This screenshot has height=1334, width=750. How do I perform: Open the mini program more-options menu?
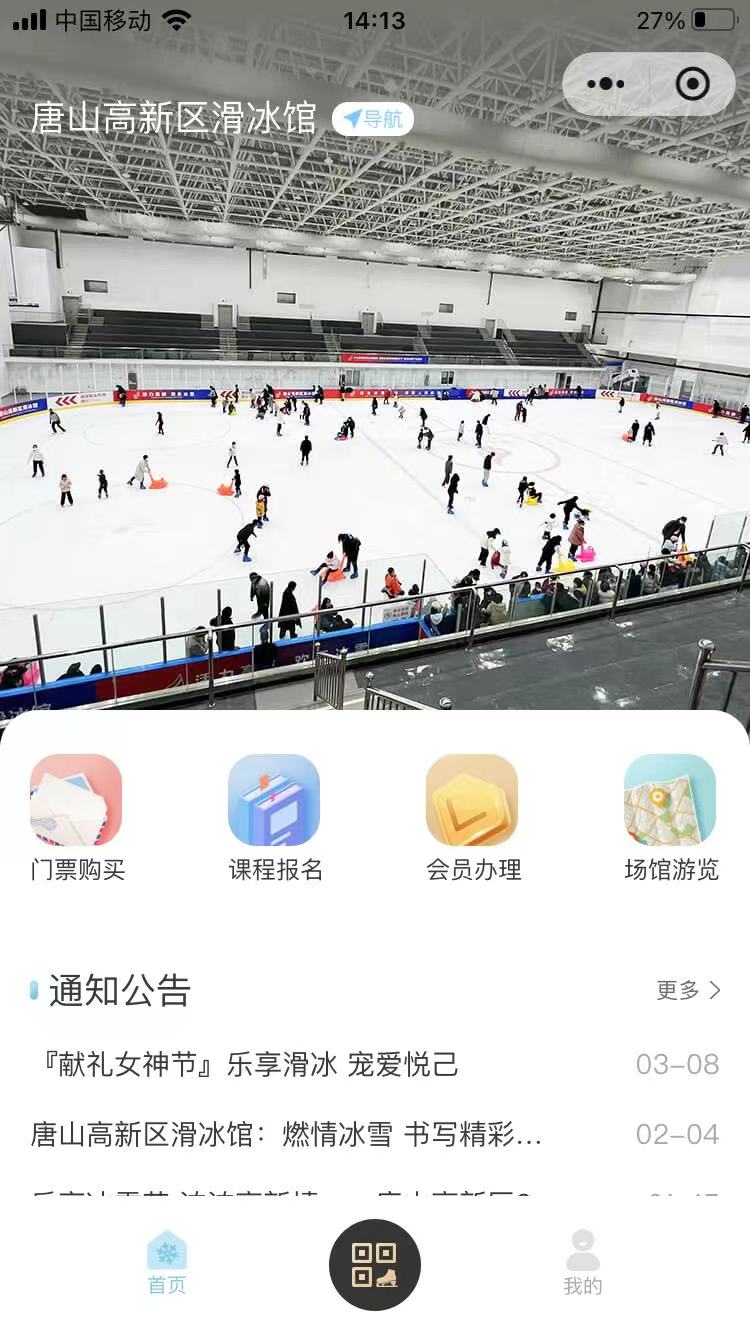pyautogui.click(x=606, y=84)
